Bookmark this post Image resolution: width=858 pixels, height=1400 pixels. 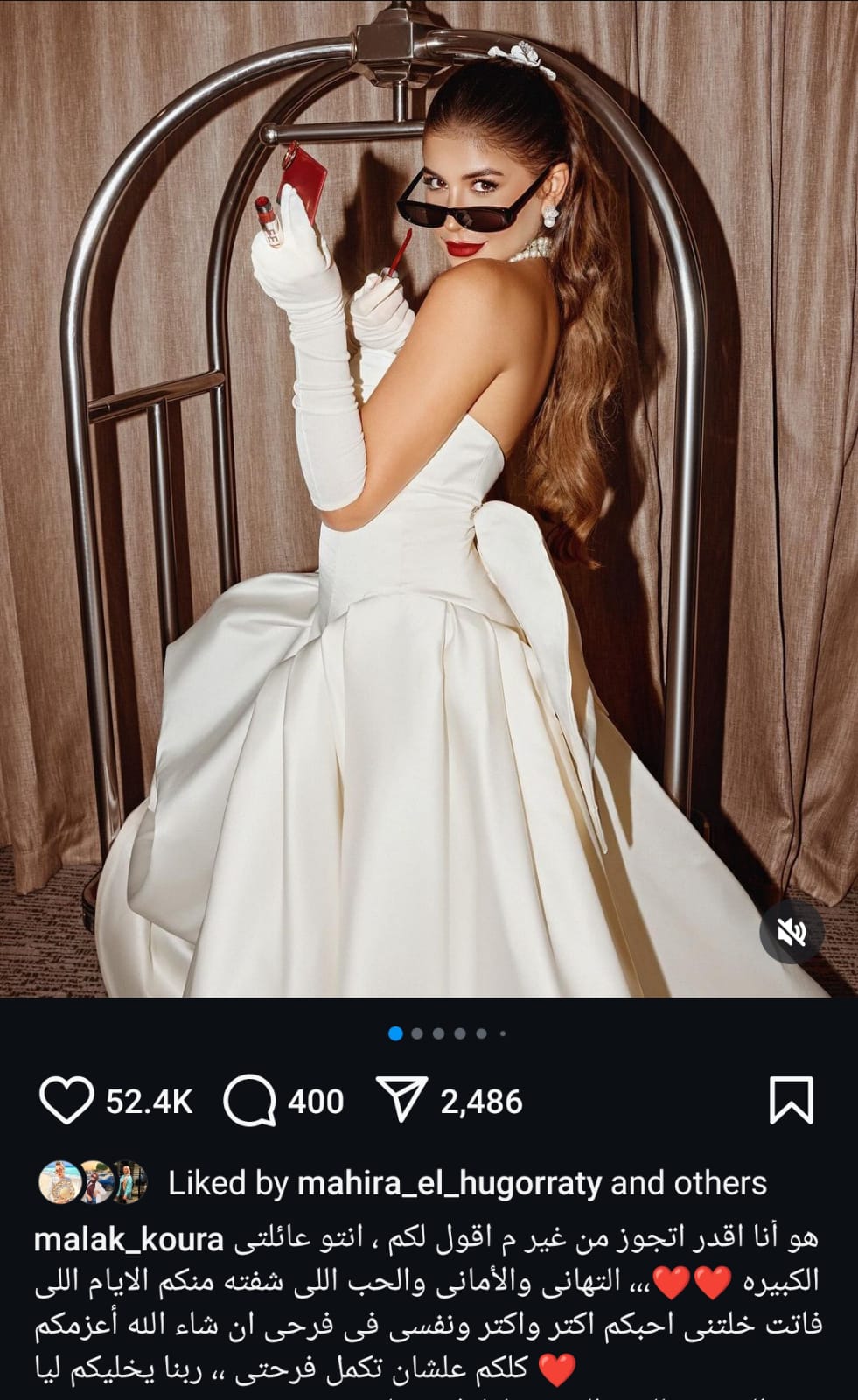tap(791, 1101)
